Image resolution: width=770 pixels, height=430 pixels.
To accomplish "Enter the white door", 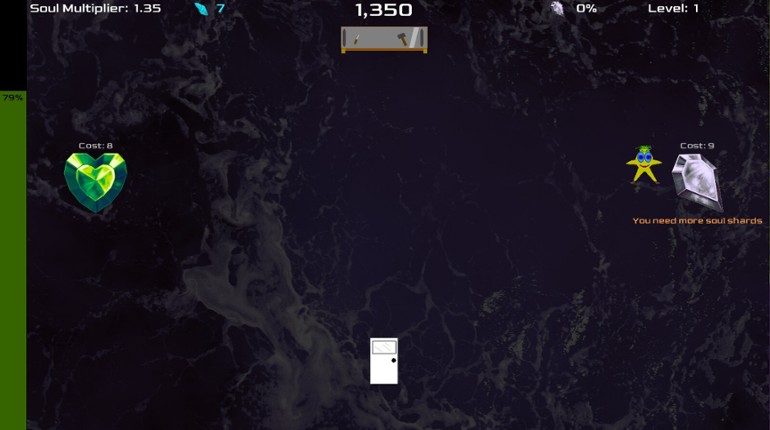I will pos(384,361).
